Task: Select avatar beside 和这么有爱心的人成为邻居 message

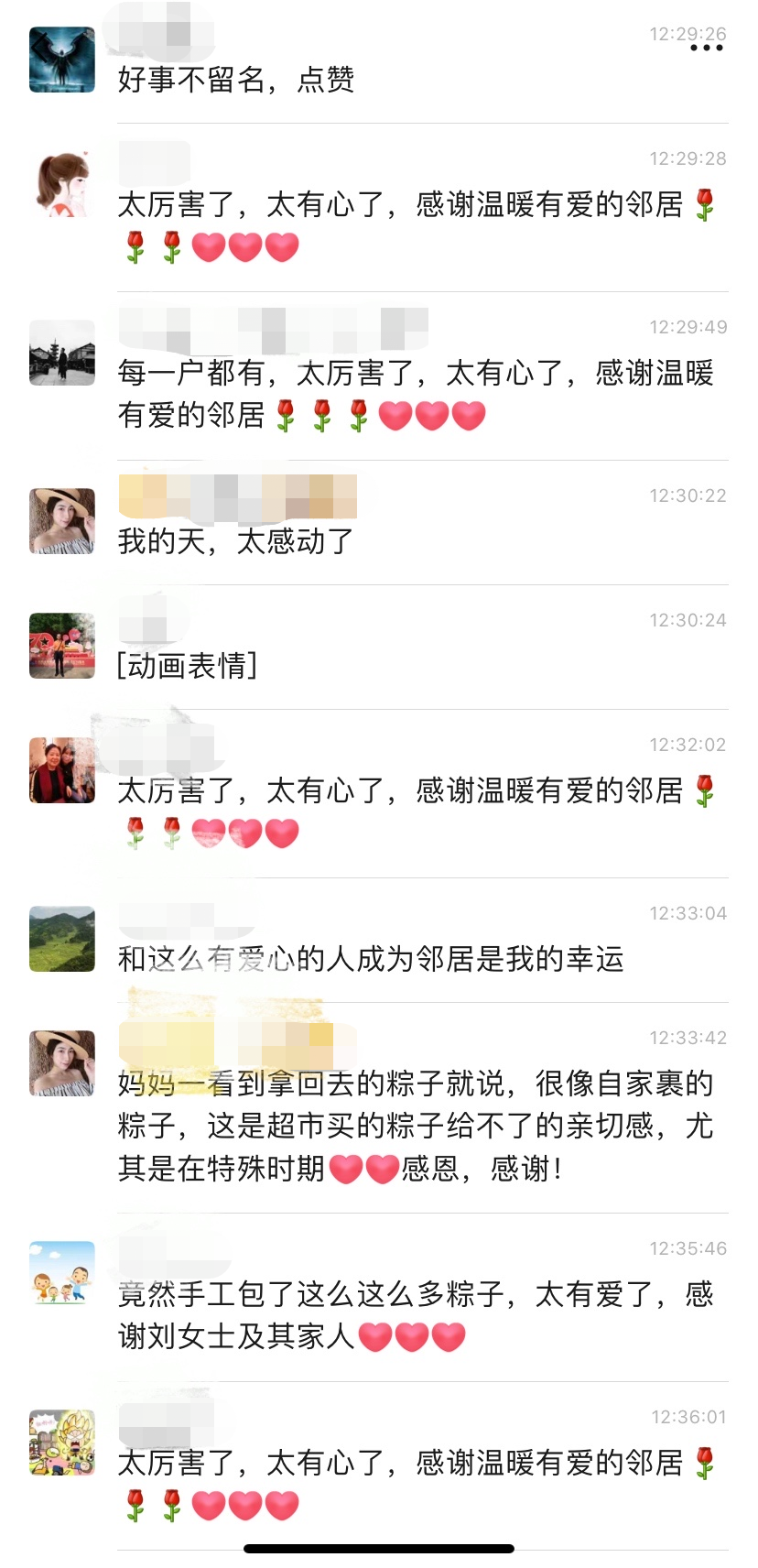Action: (62, 939)
